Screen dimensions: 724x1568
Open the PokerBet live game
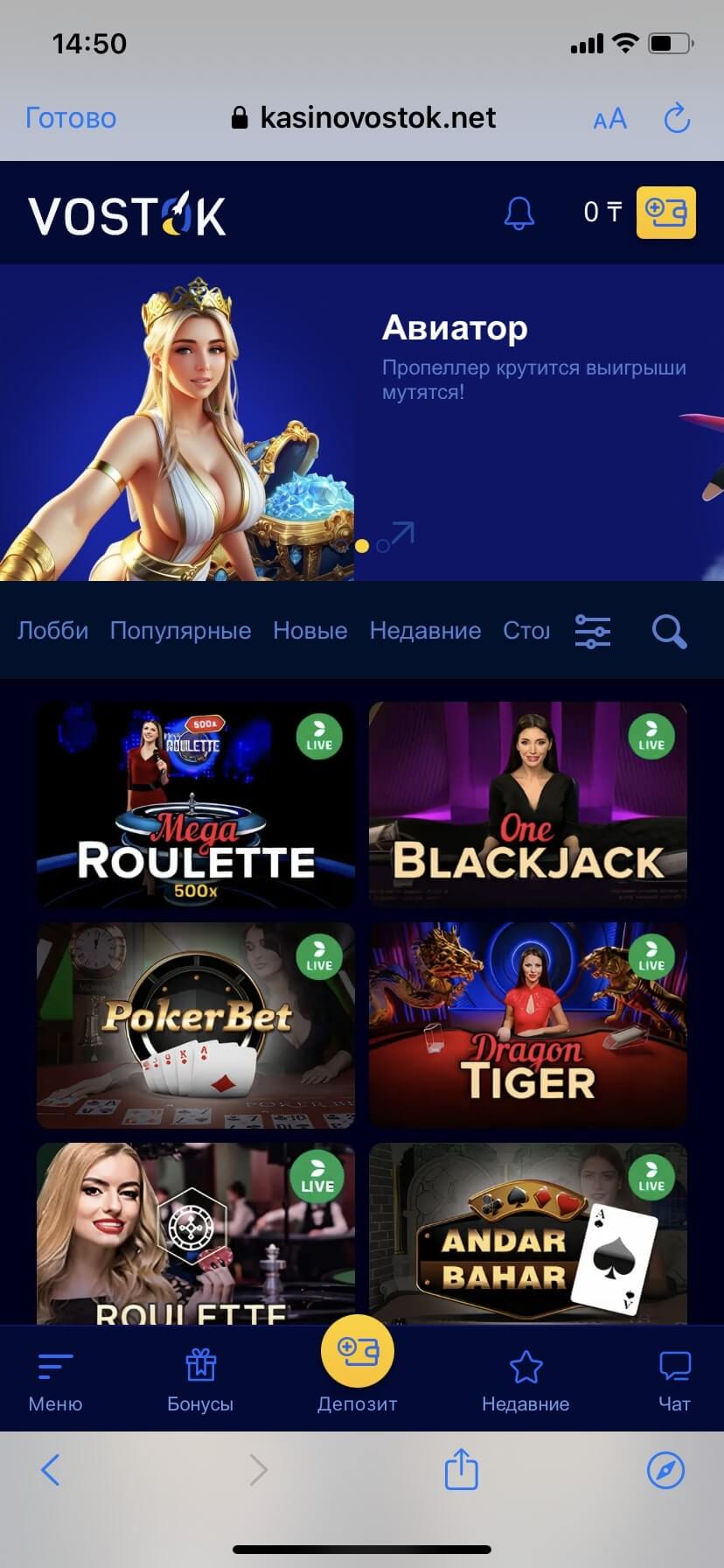coord(195,1025)
